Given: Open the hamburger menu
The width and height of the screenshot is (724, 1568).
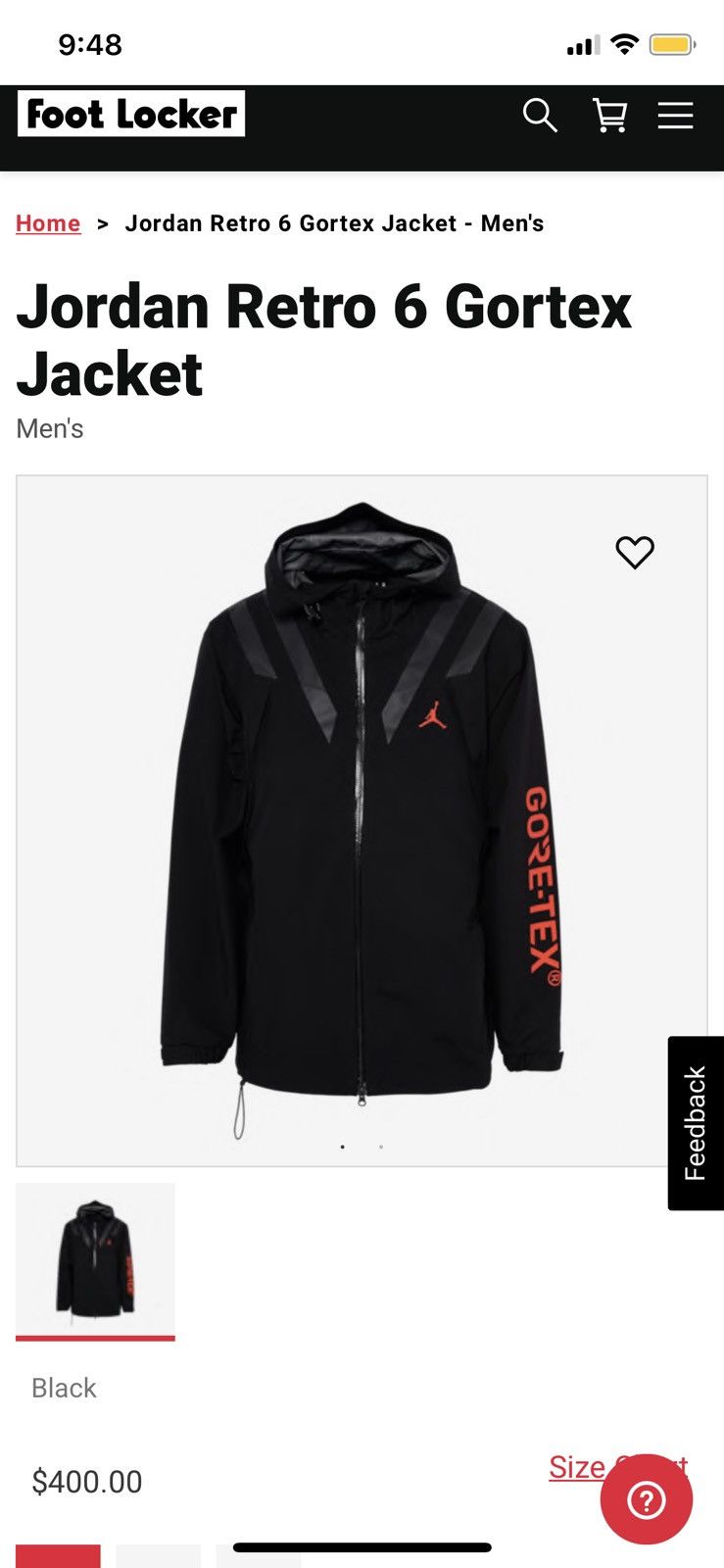Looking at the screenshot, I should click(675, 116).
